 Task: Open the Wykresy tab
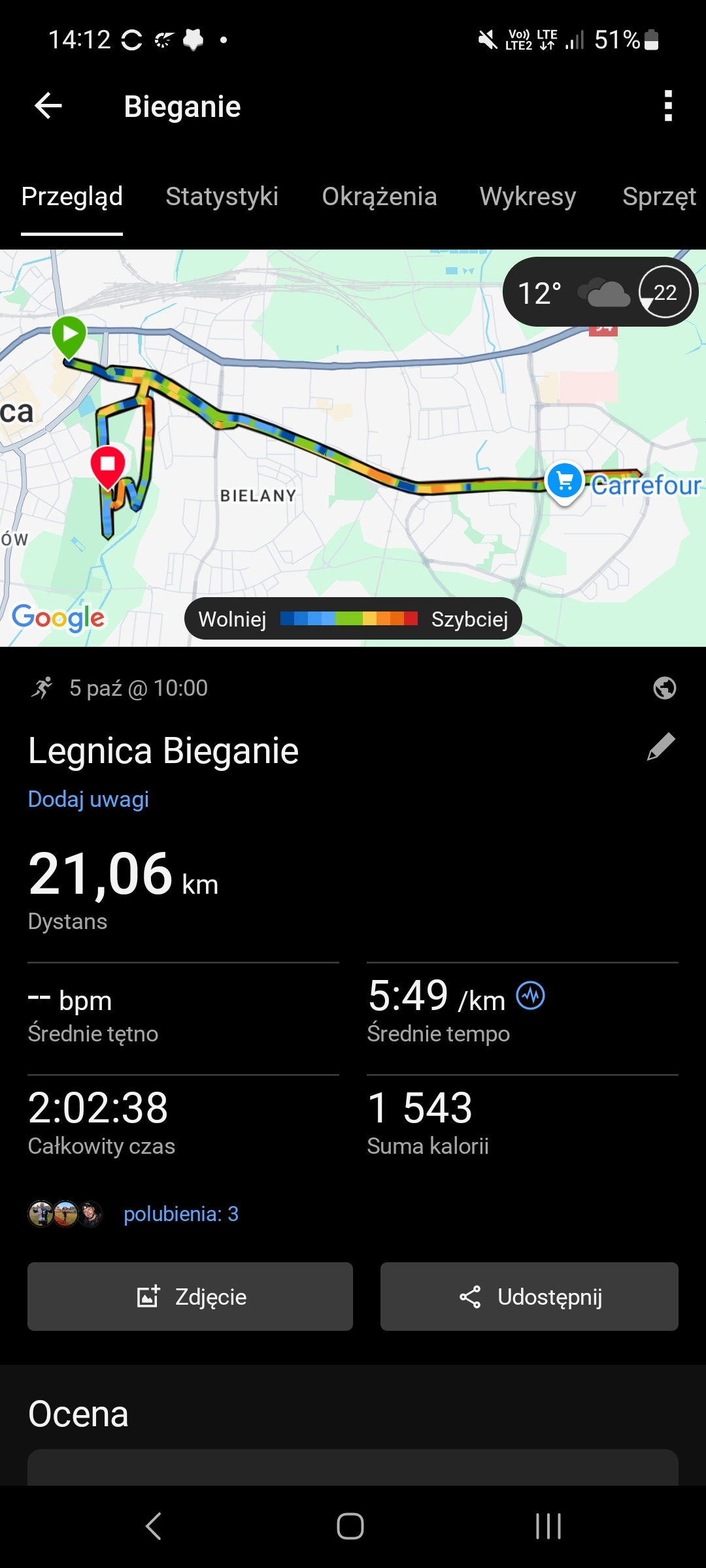(528, 197)
